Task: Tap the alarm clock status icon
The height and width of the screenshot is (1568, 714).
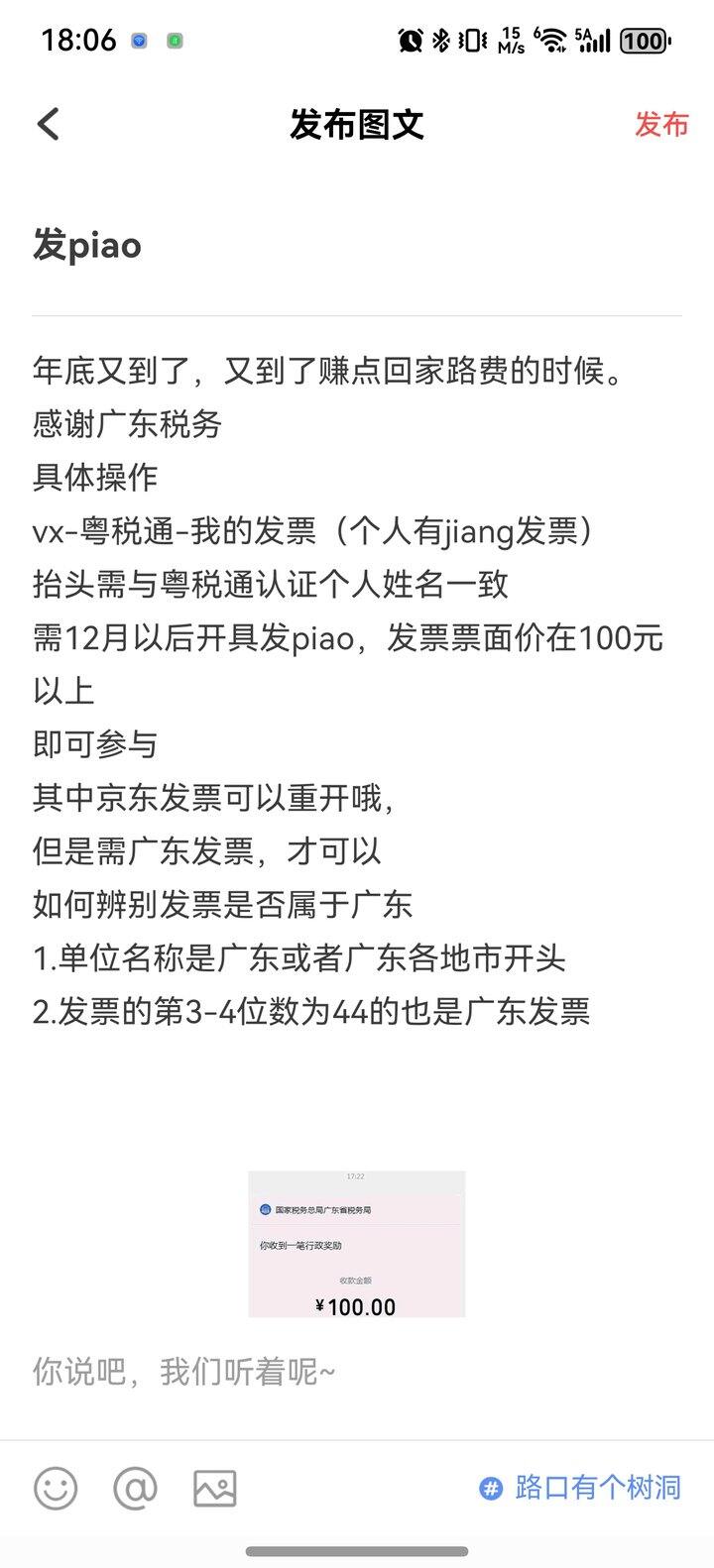Action: (411, 40)
